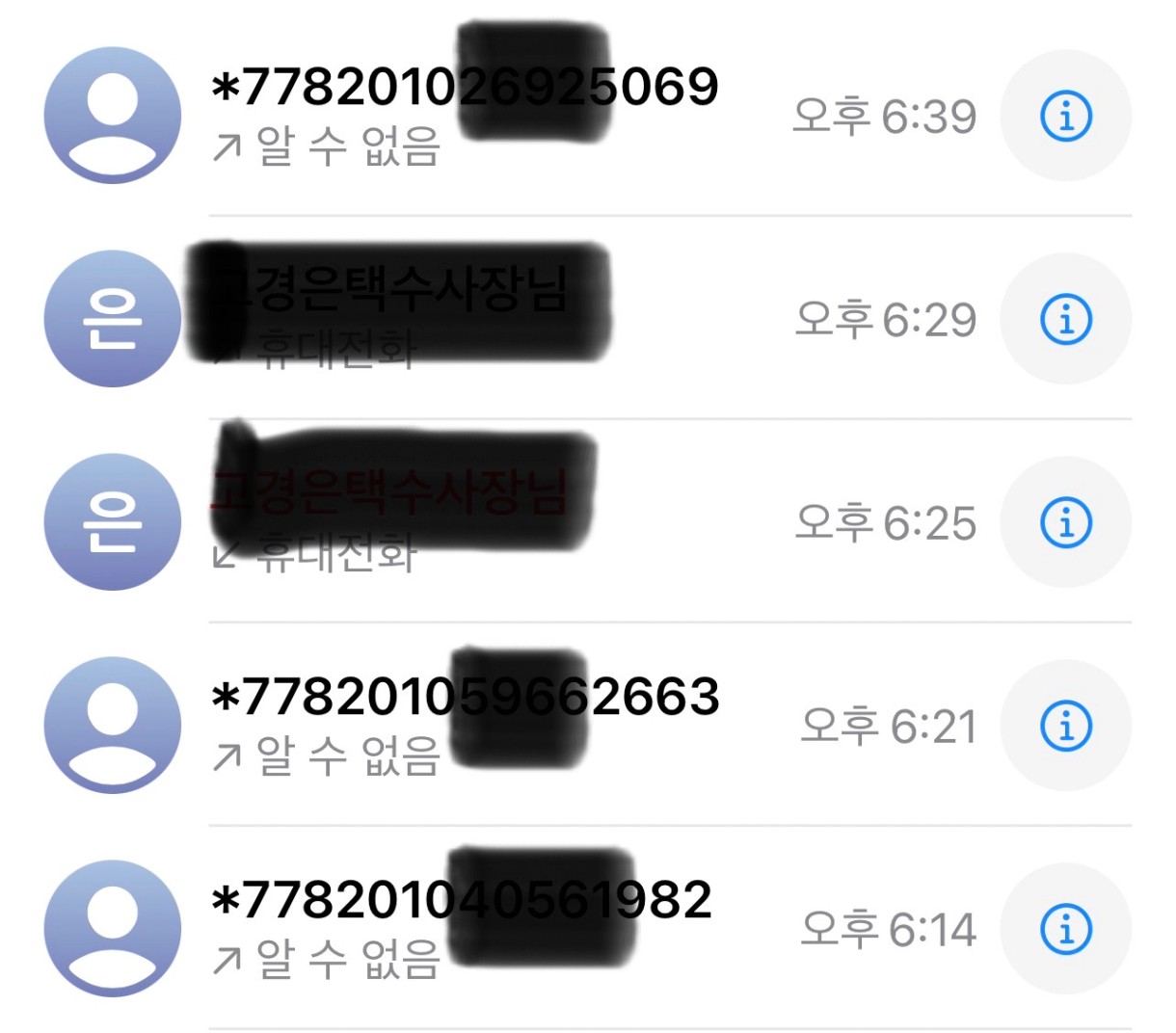View info for the 오후 6:21 call
Viewport: 1176px width, 1033px height.
1065,726
